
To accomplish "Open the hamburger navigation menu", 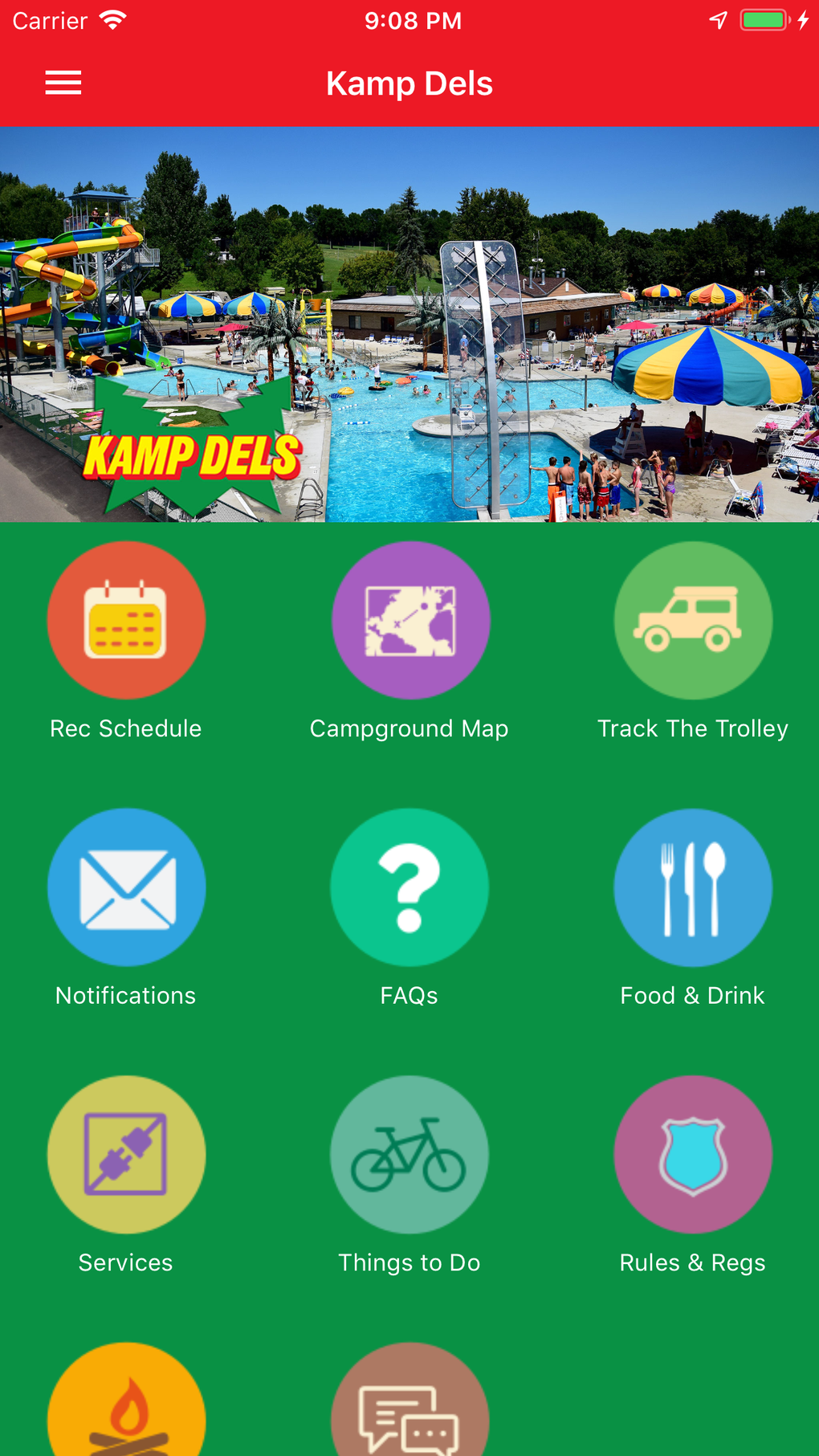I will (x=63, y=82).
